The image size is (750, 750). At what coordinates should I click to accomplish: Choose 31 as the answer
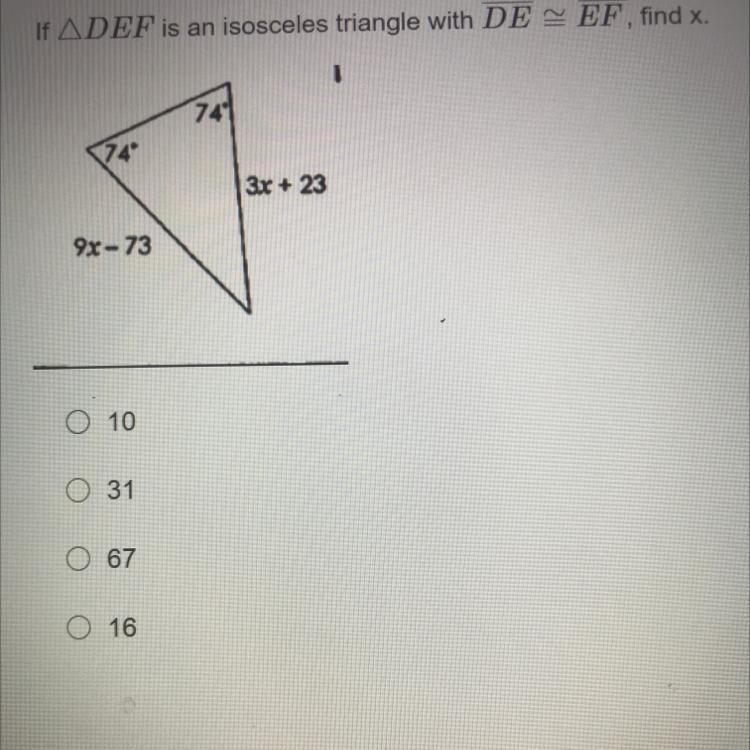click(78, 490)
